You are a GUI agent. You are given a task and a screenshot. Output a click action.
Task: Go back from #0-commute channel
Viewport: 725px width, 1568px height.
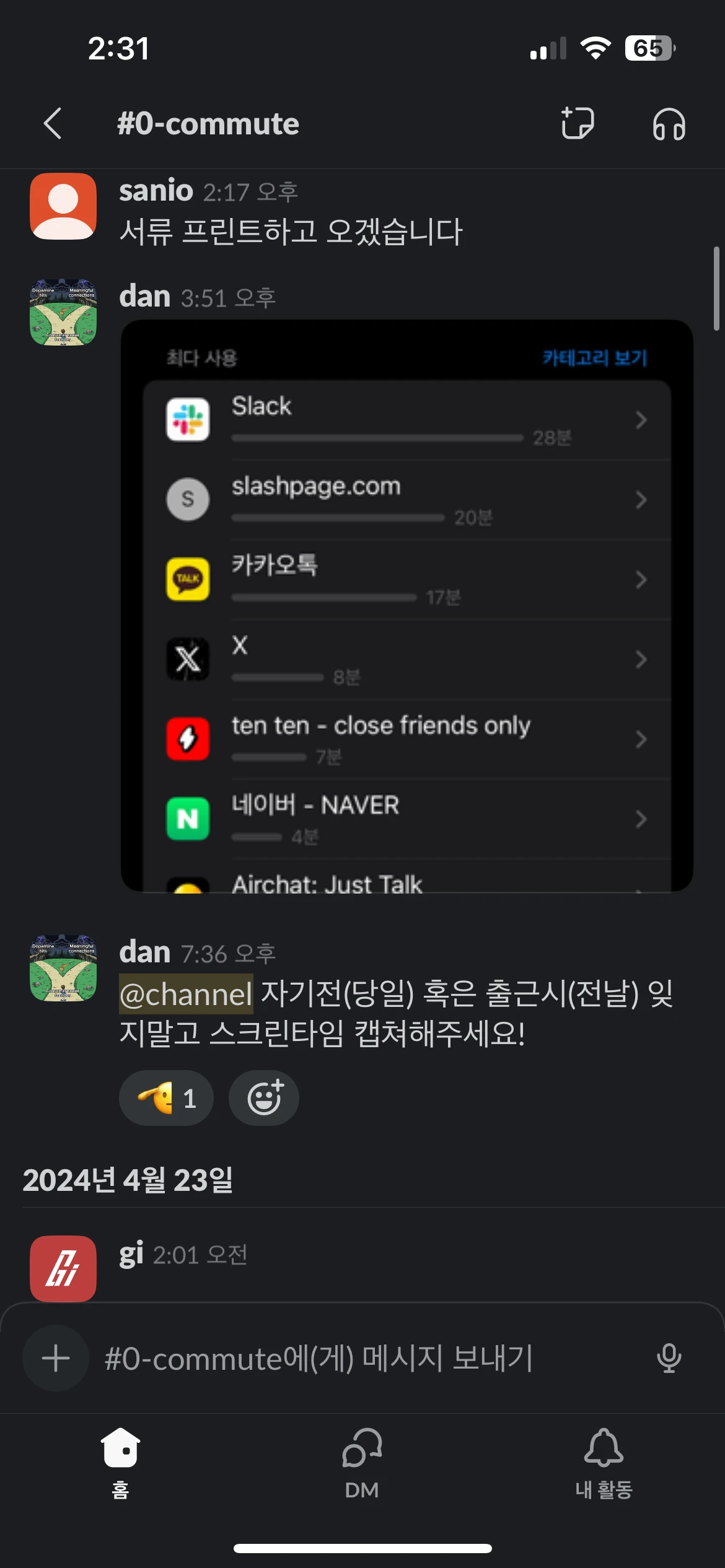pos(53,124)
